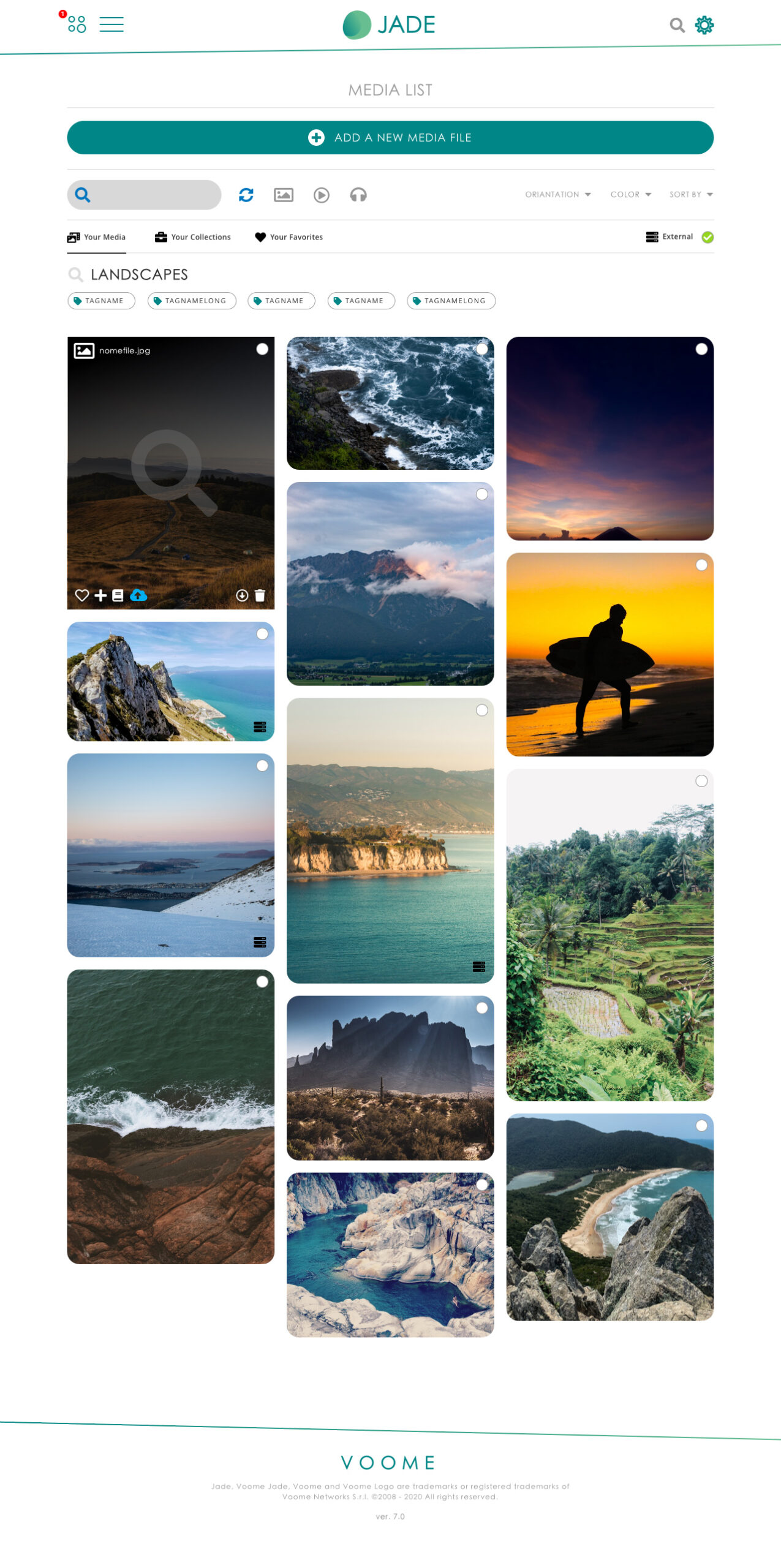
Task: Switch to Your Collections tab
Action: (193, 237)
